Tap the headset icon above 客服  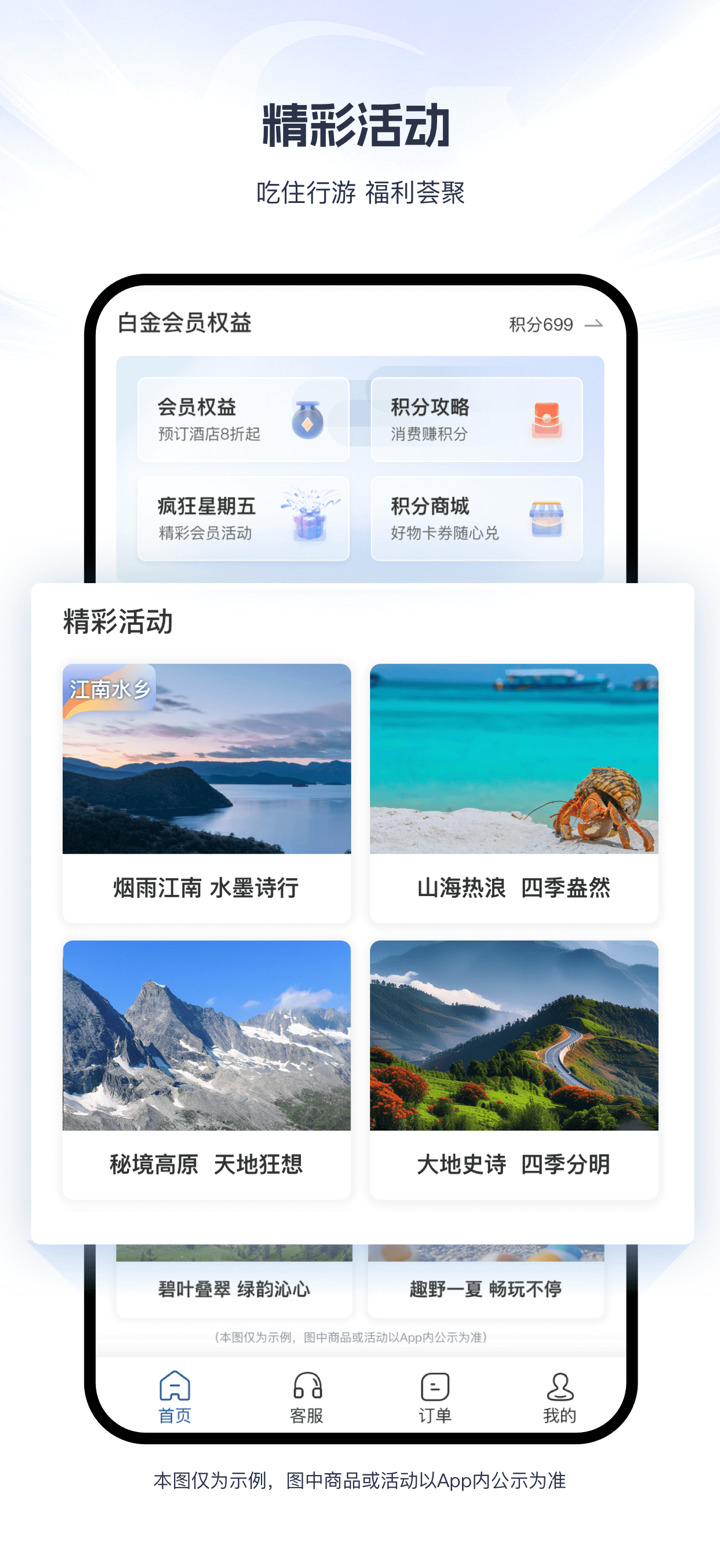(x=306, y=1386)
